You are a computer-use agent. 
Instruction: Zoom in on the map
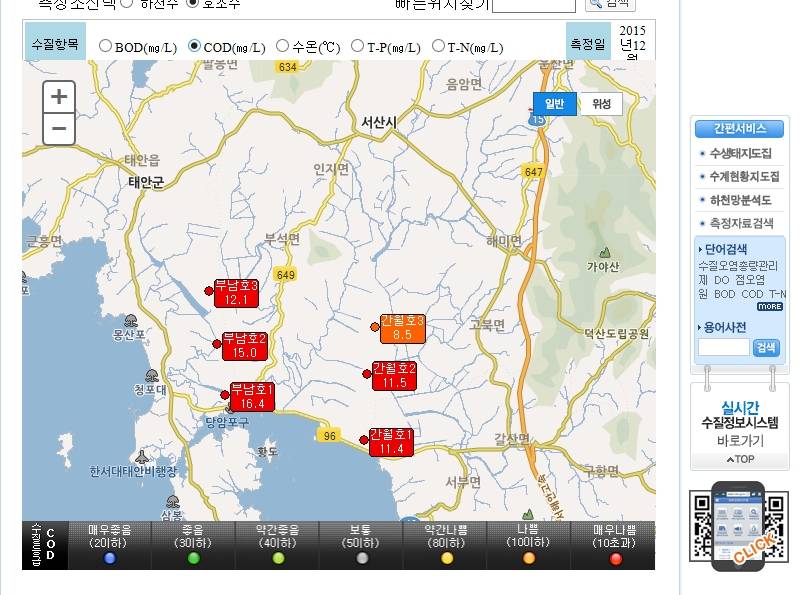click(x=59, y=97)
